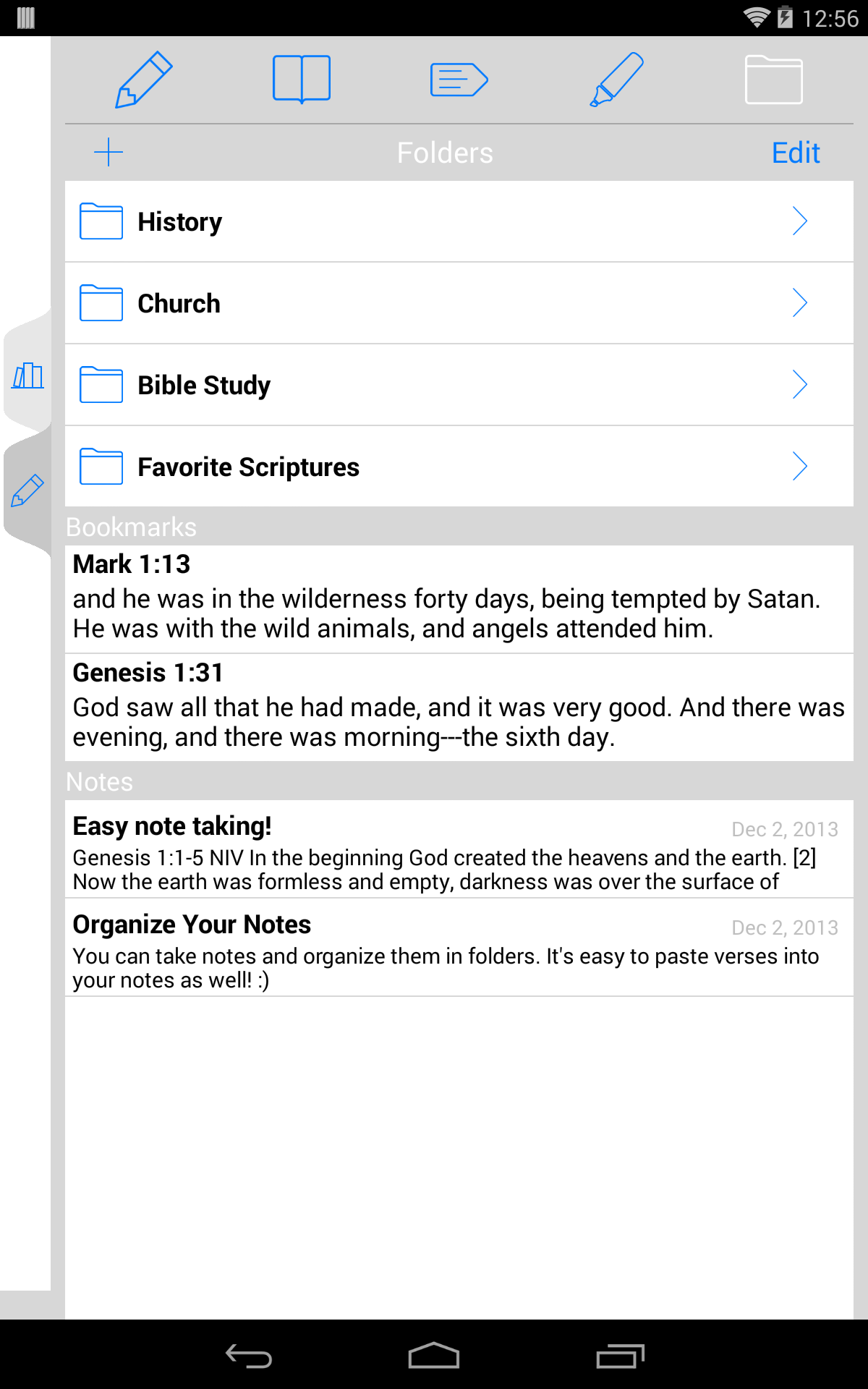Viewport: 868px width, 1389px height.
Task: Open the 'Organize Your Notes' note
Action: (x=459, y=948)
